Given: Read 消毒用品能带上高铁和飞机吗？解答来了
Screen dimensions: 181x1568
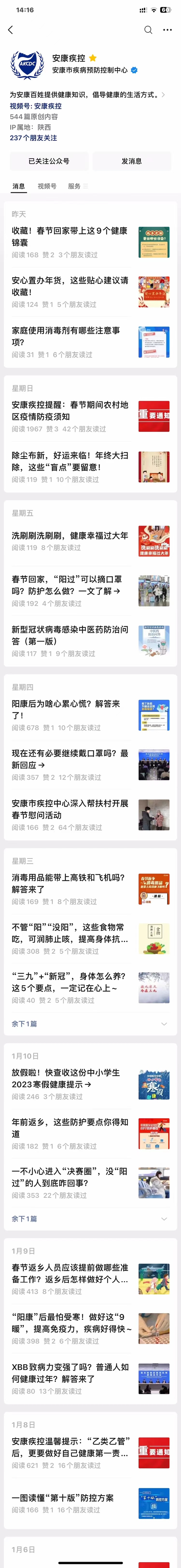Looking at the screenshot, I should (x=68, y=883).
